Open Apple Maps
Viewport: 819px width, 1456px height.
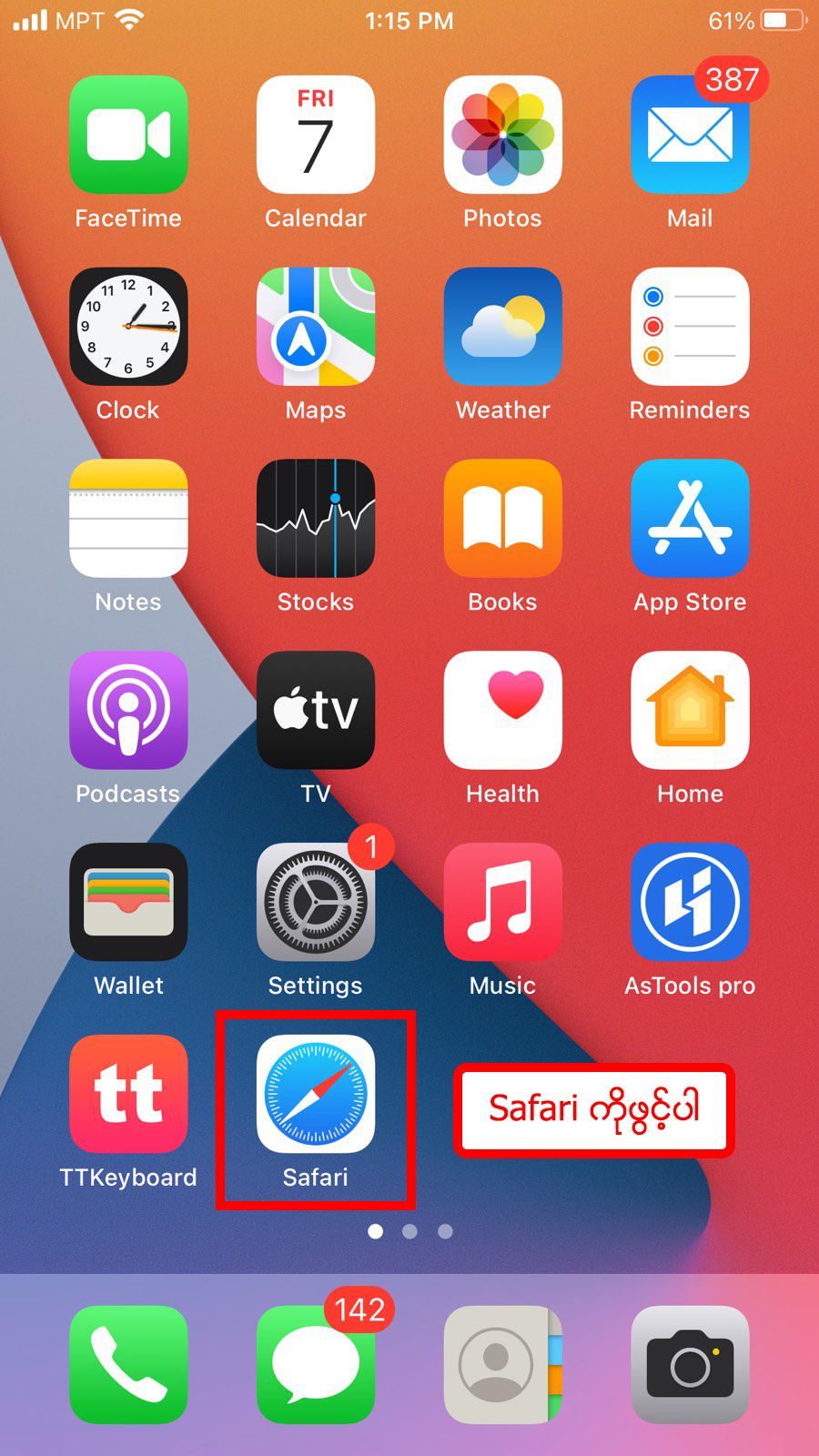pos(315,327)
